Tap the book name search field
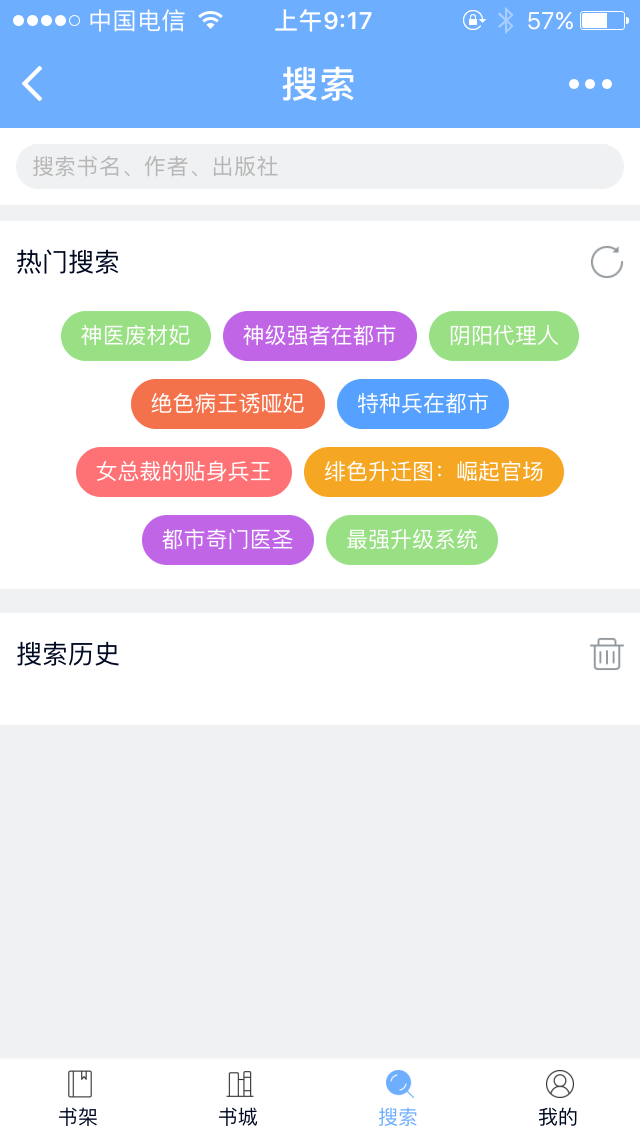This screenshot has height=1136, width=640. click(x=320, y=166)
